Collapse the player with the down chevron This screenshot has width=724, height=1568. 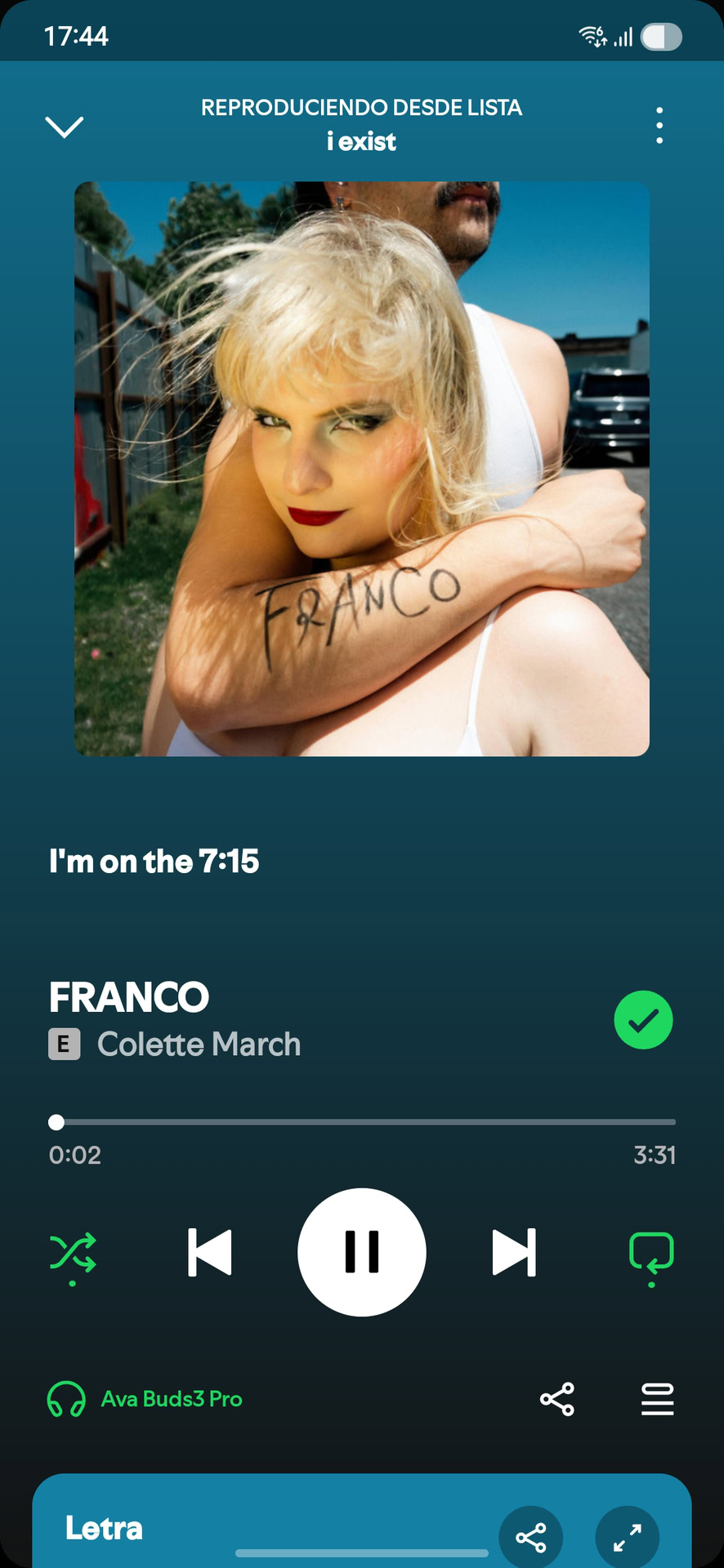pyautogui.click(x=65, y=125)
